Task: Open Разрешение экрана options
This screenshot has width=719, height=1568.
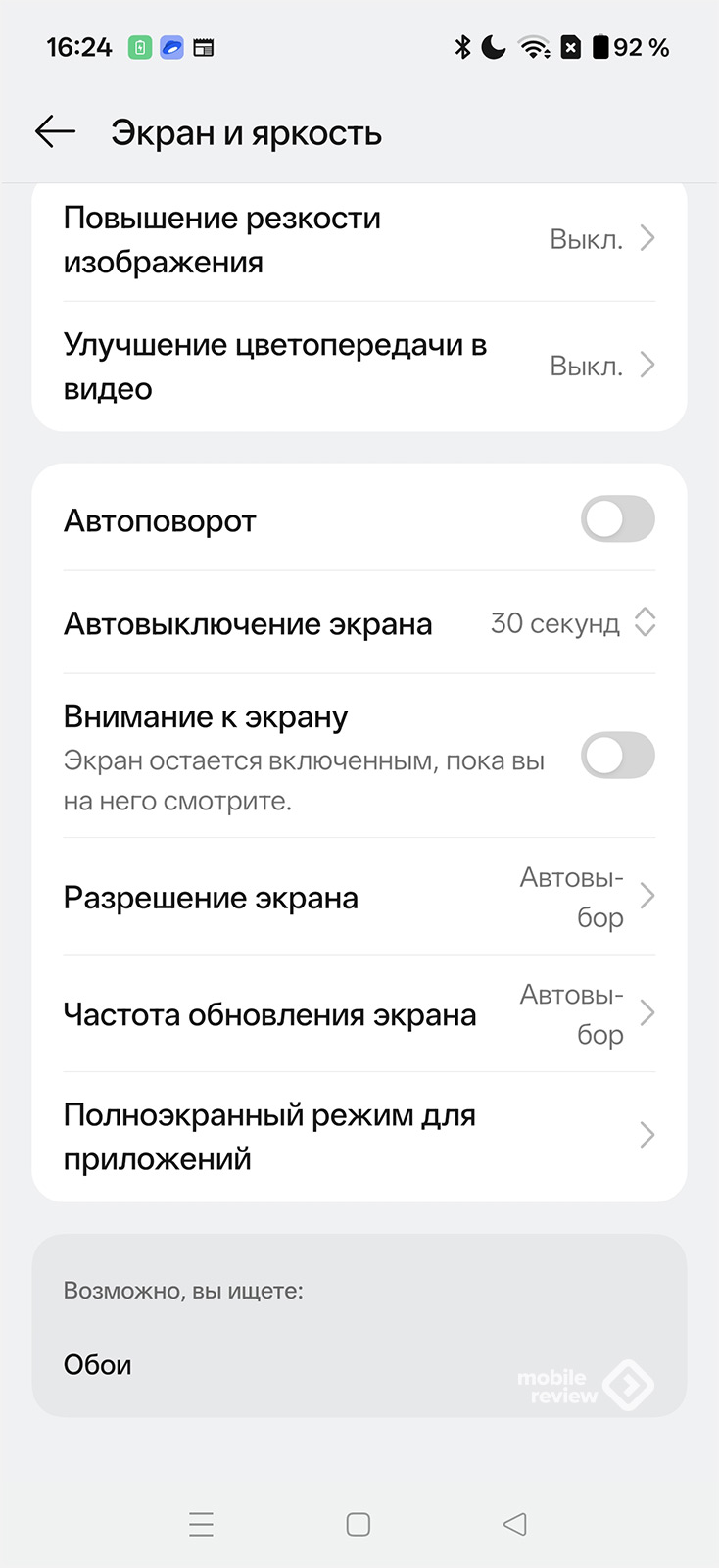Action: (359, 897)
